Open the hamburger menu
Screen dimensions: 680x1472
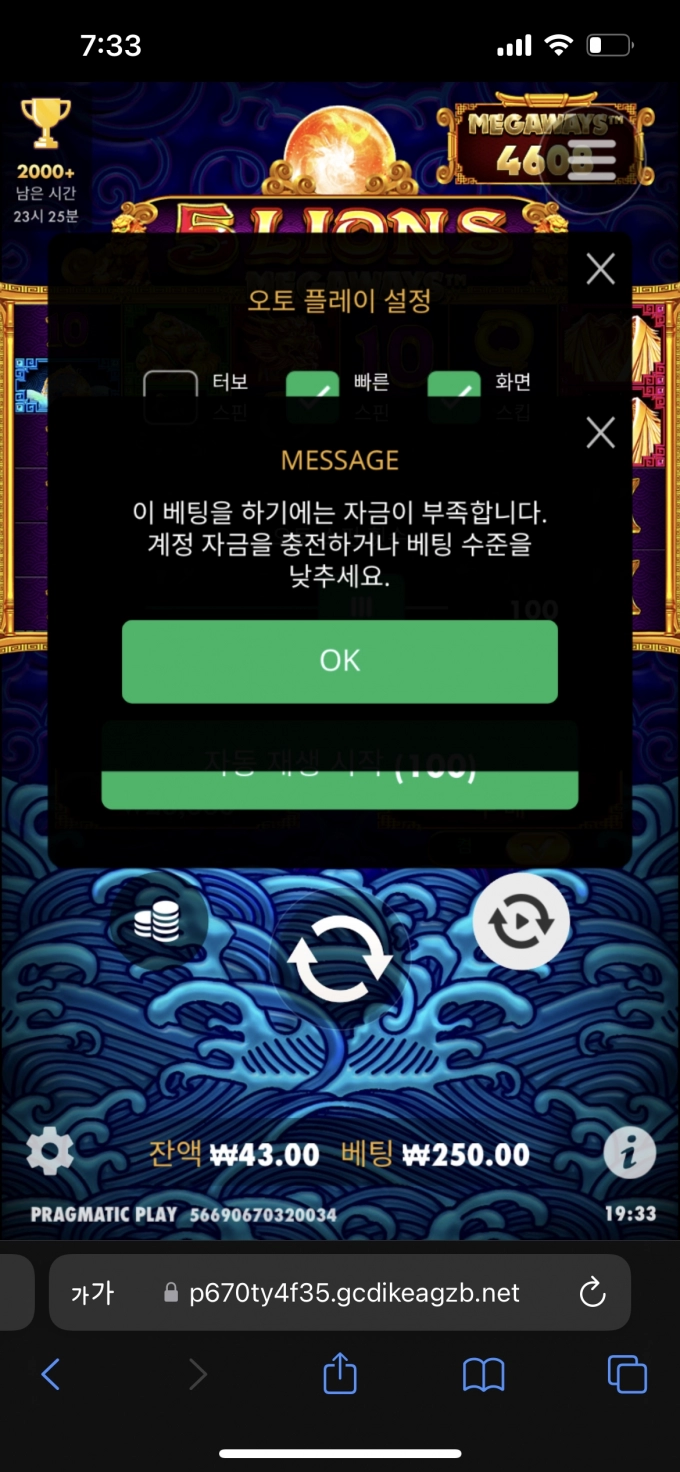(592, 160)
